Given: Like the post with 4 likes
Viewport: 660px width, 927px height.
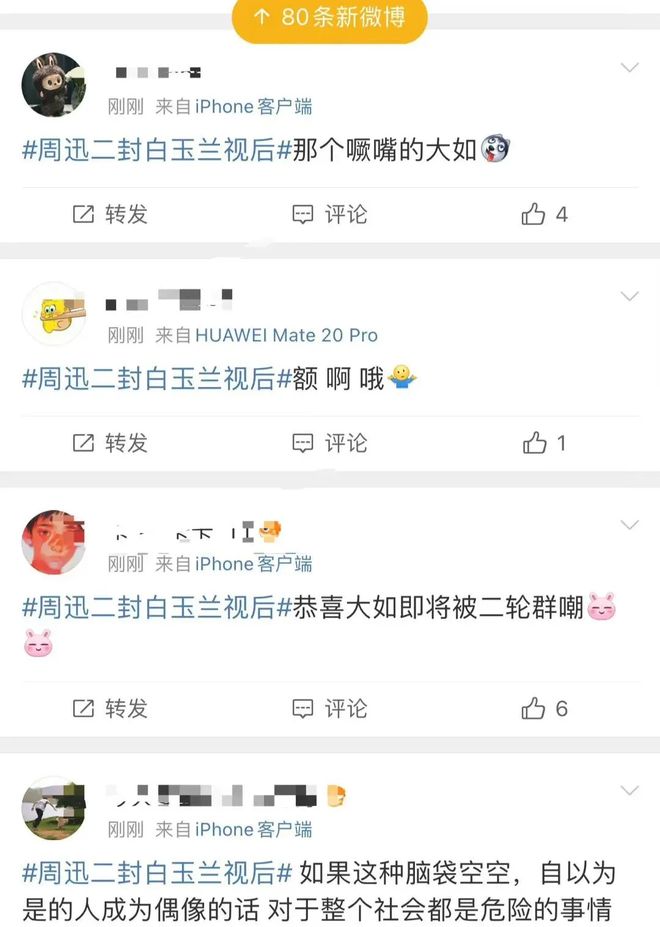Looking at the screenshot, I should click(x=544, y=214).
